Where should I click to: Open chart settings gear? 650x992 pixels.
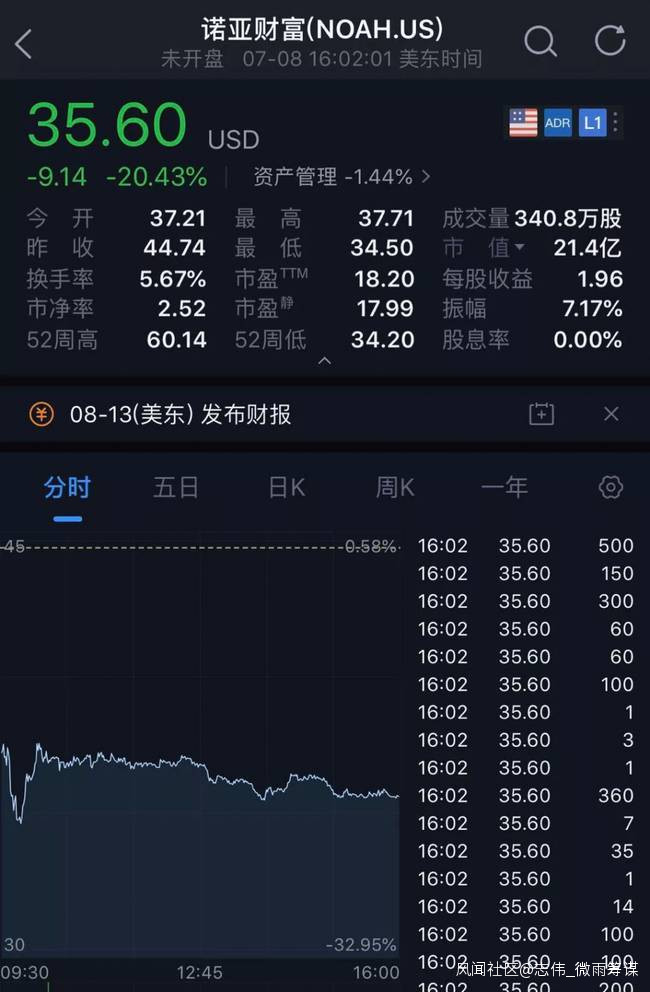tap(610, 487)
